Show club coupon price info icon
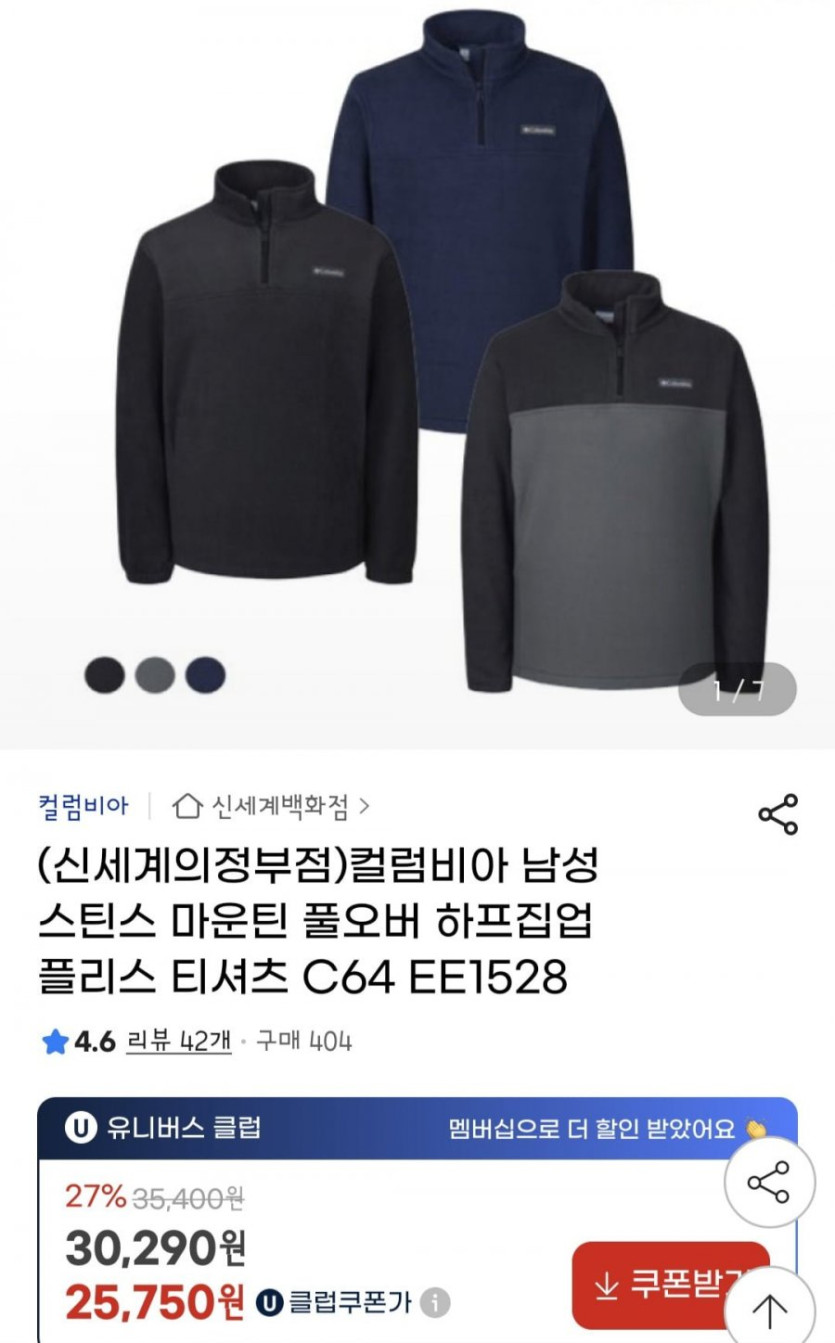Image resolution: width=835 pixels, height=1343 pixels. coord(434,1303)
